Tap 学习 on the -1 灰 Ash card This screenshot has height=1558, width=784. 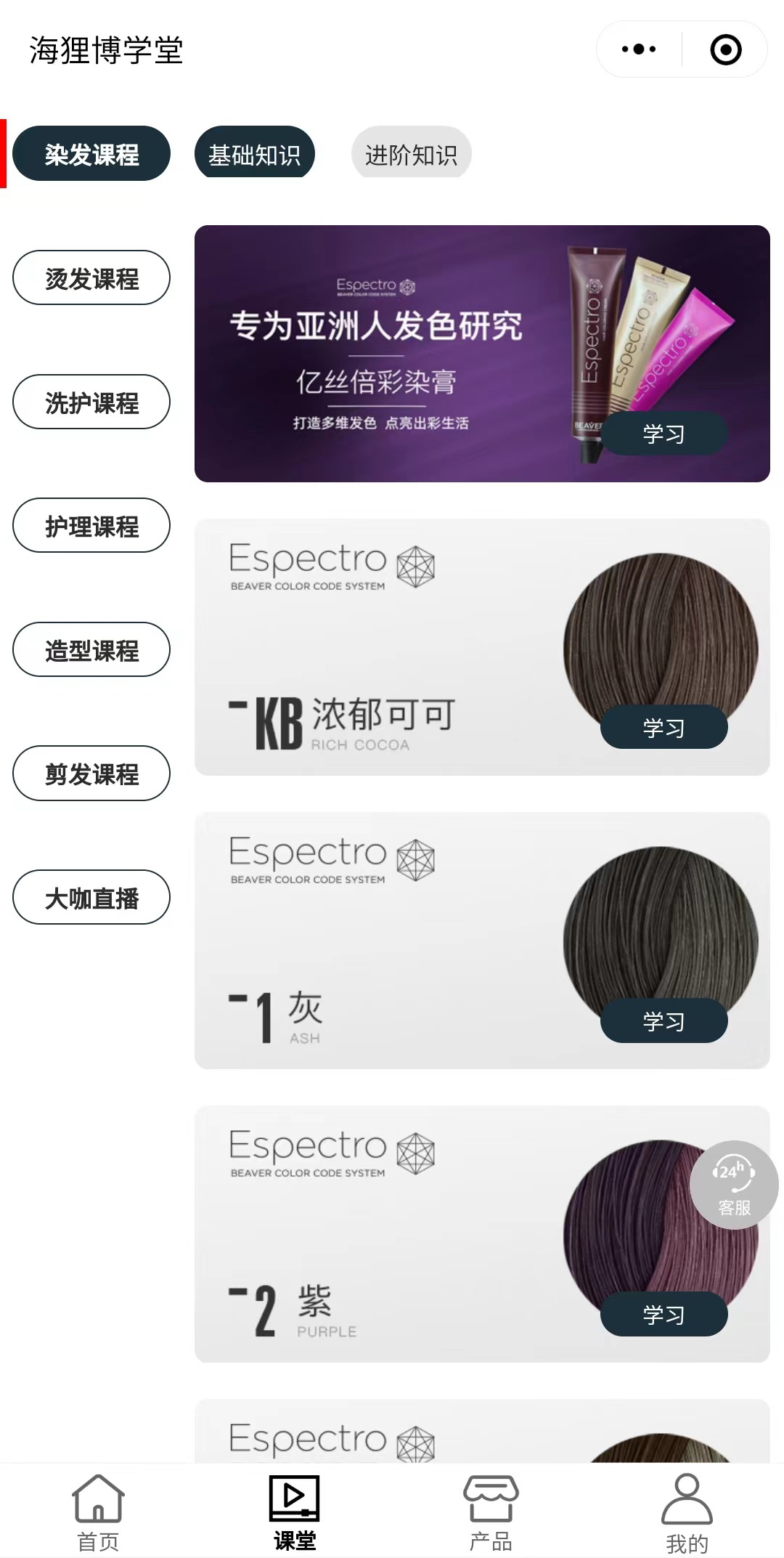(663, 1021)
